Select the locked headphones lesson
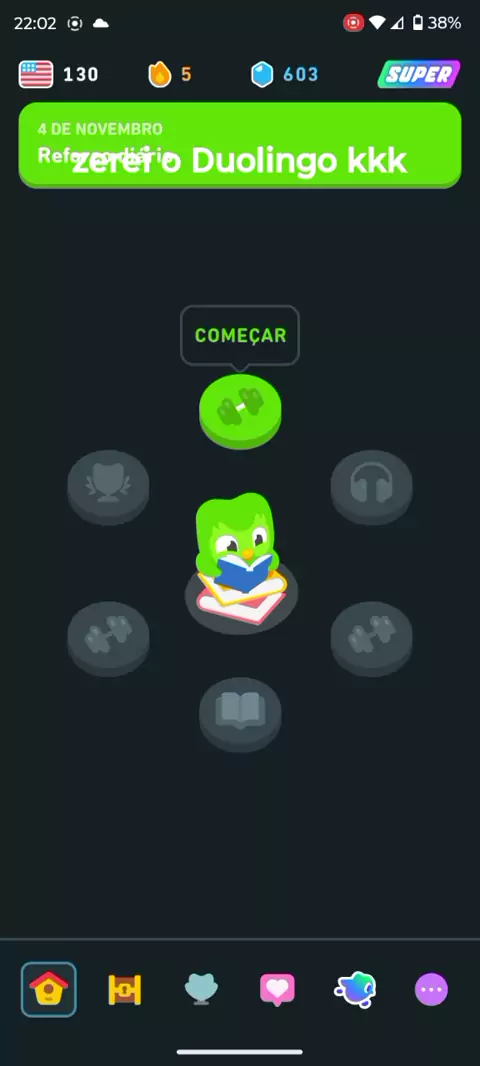Screen dimensions: 480x1066 (x=371, y=487)
